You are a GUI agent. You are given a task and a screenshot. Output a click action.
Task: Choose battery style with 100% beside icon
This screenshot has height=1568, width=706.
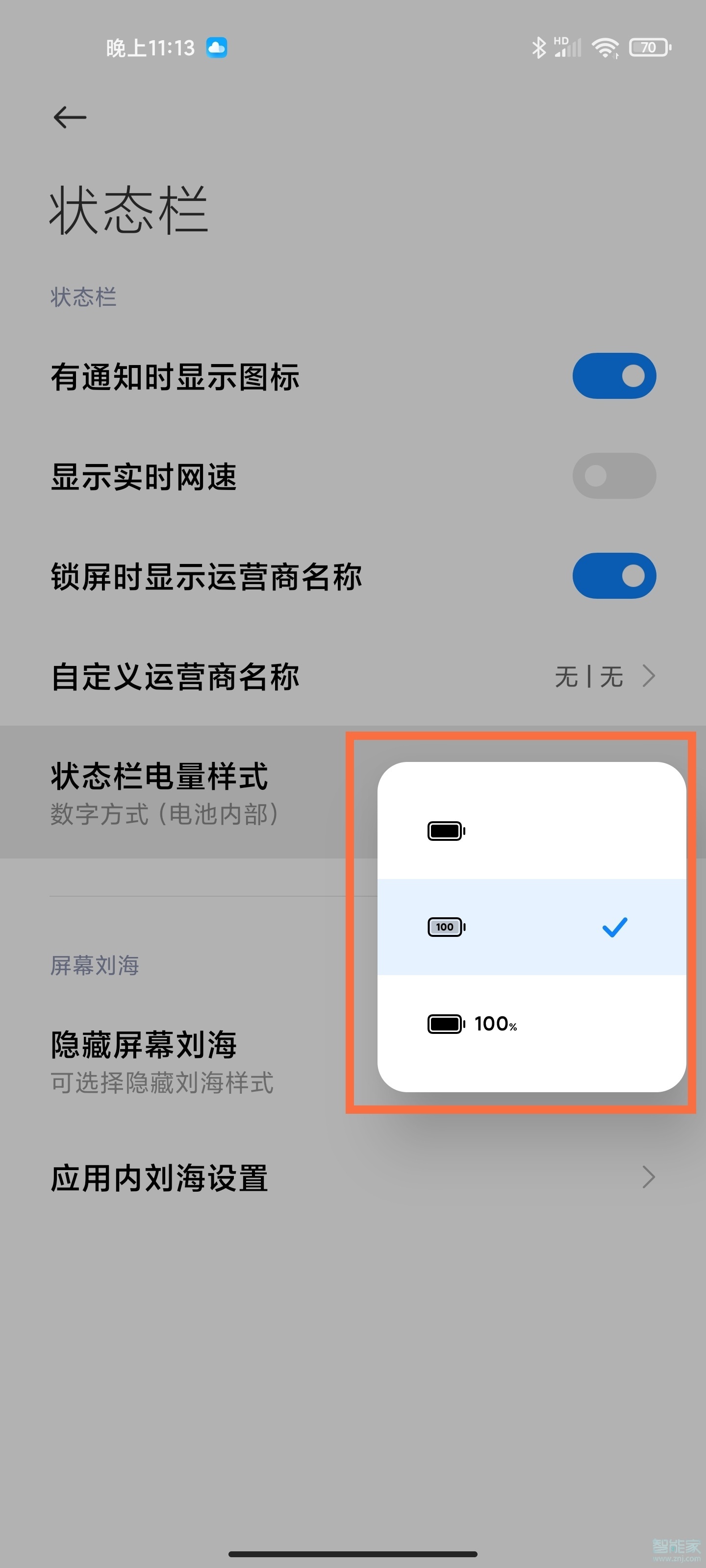531,1024
